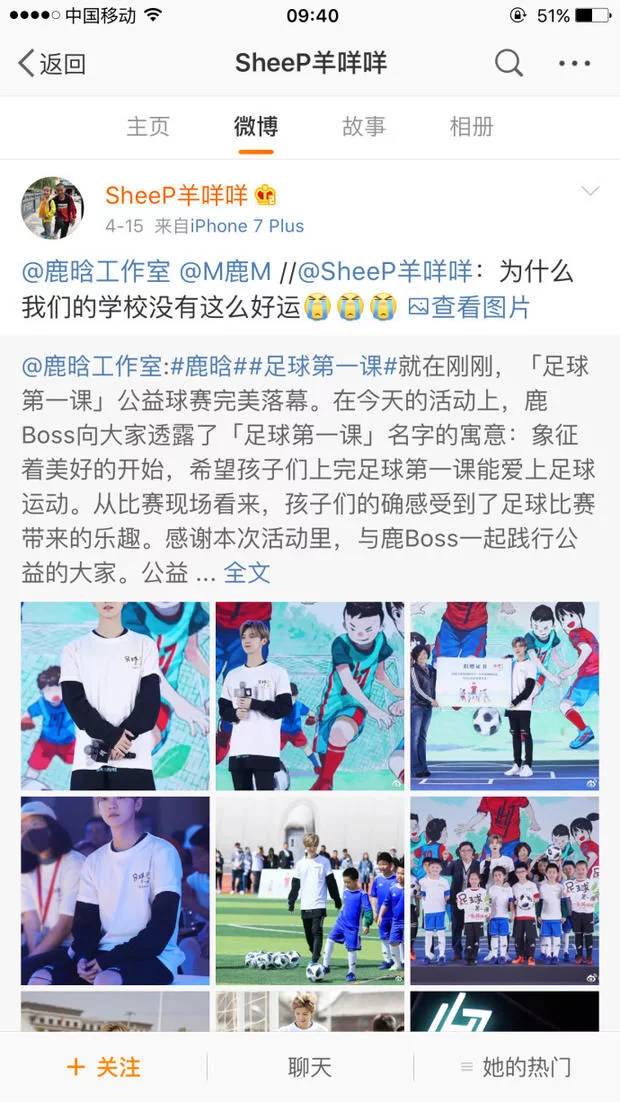620x1102 pixels.
Task: Tap the 查看图片 link
Action: 469,307
